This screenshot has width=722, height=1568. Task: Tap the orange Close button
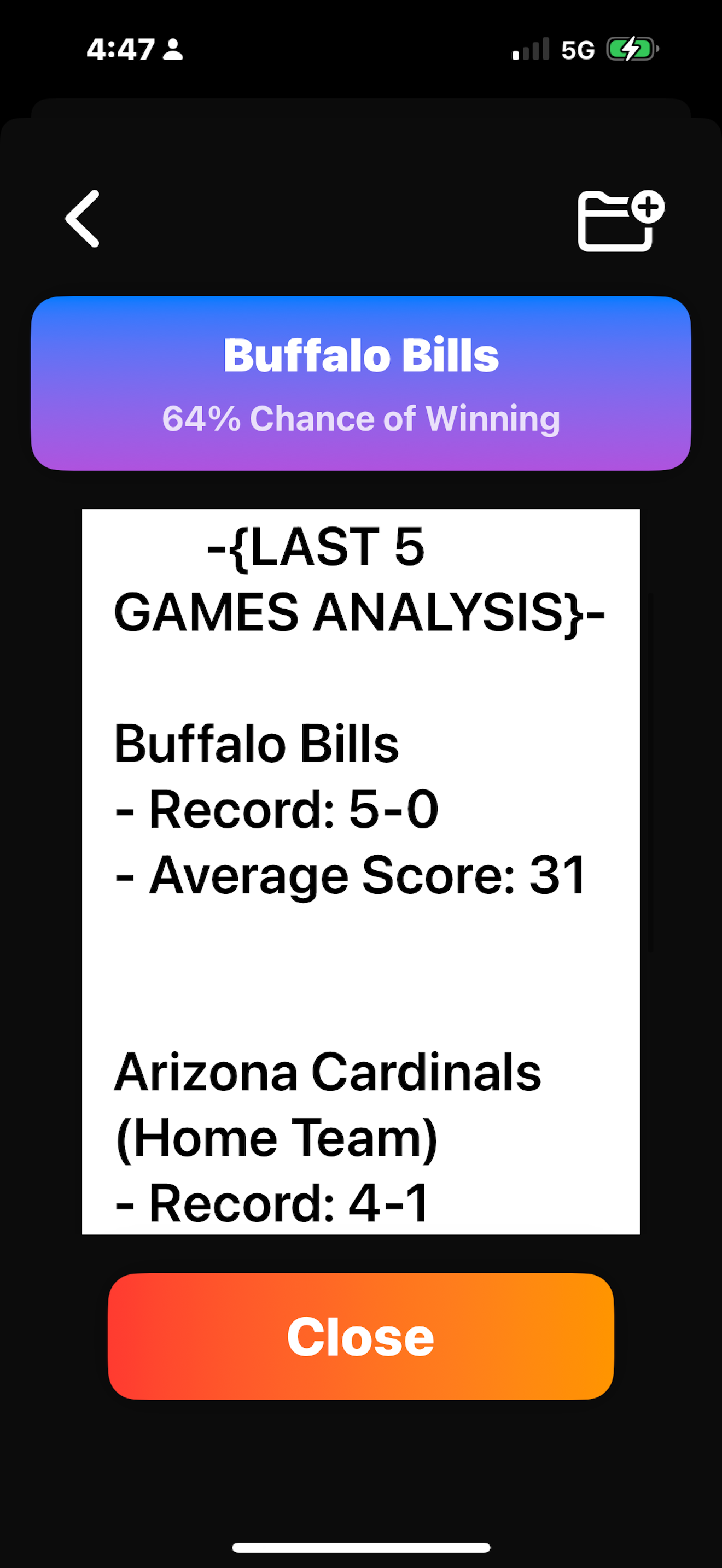(360, 1336)
